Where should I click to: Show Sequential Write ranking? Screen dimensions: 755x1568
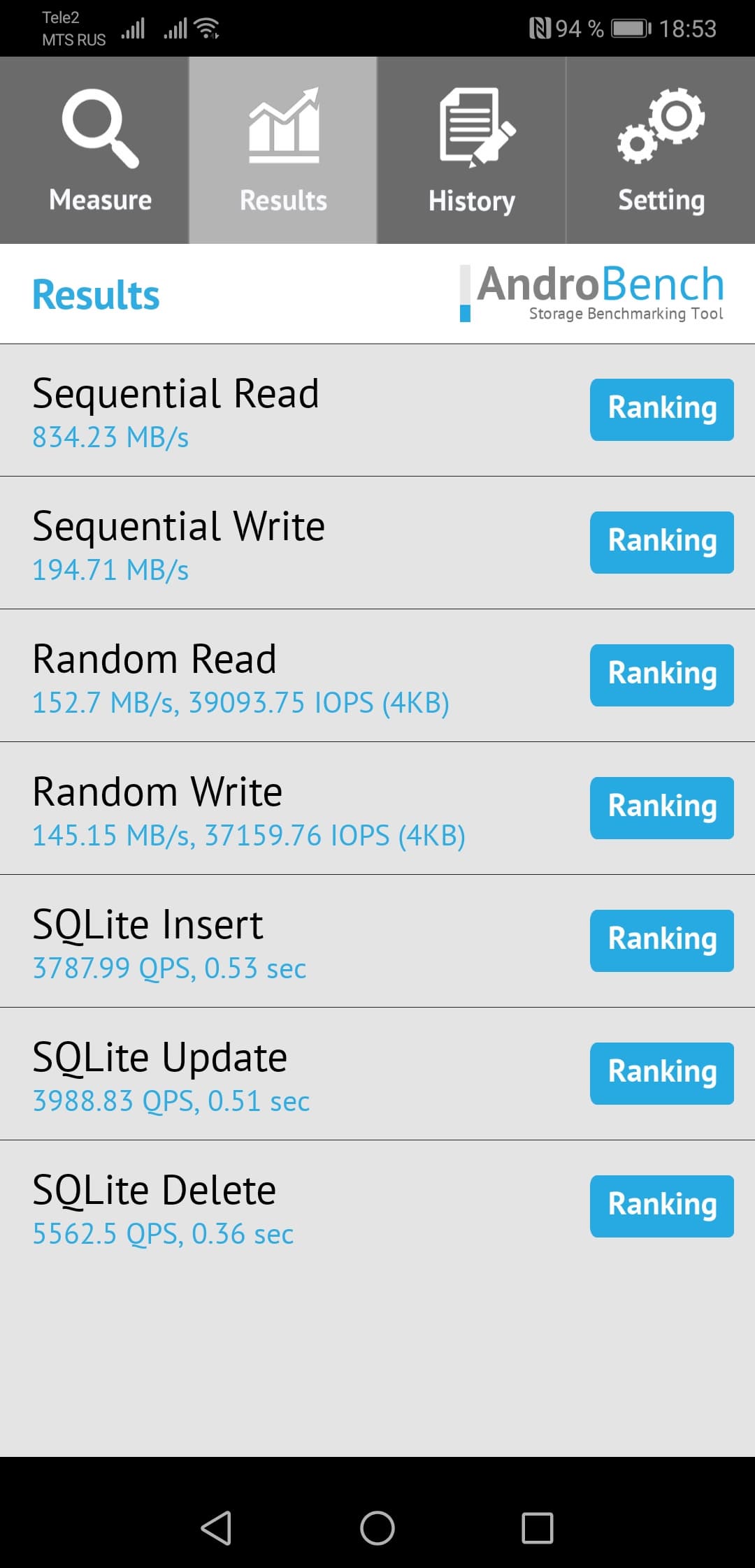[661, 542]
